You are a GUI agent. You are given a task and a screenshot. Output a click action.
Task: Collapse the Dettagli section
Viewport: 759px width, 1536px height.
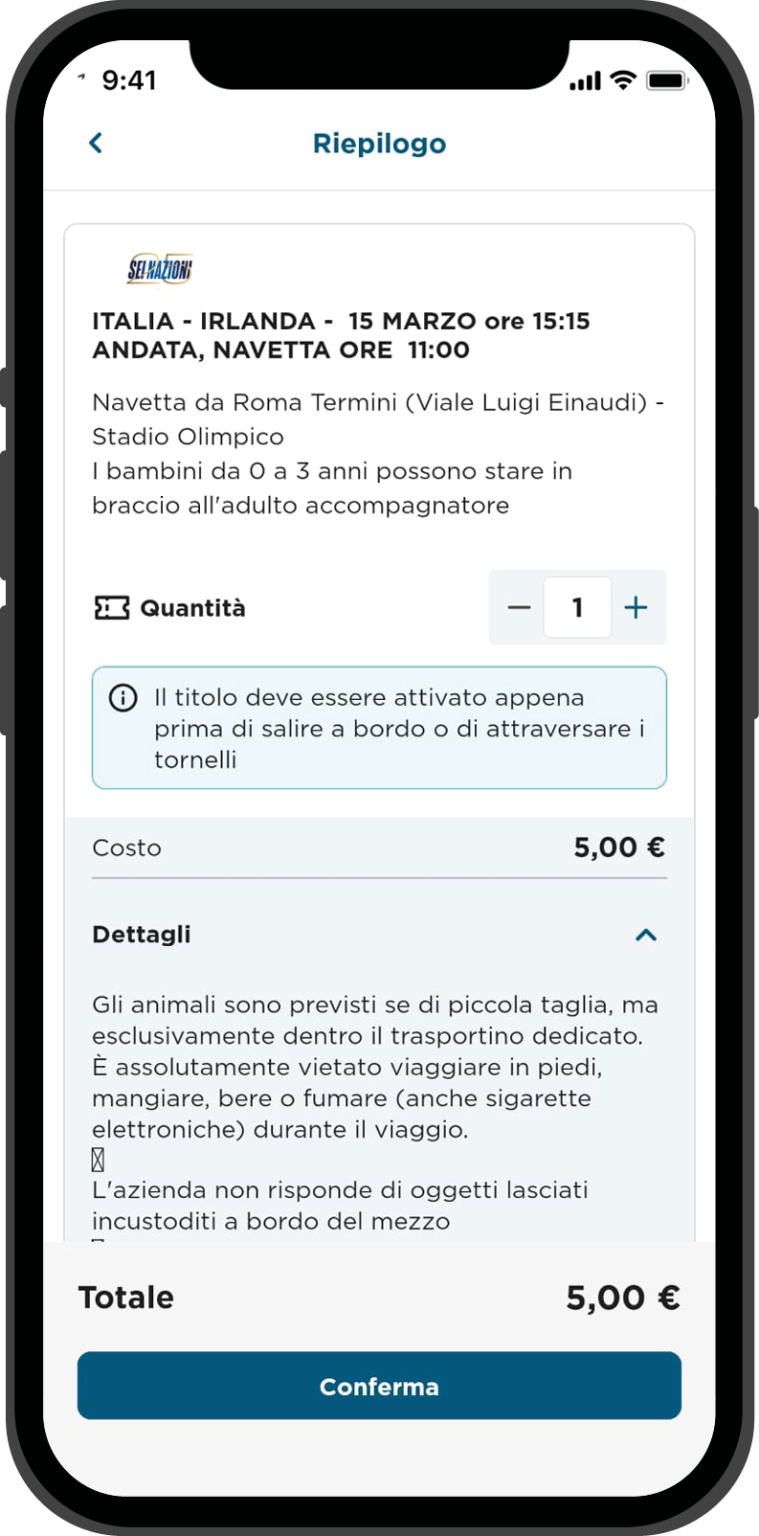tap(646, 935)
